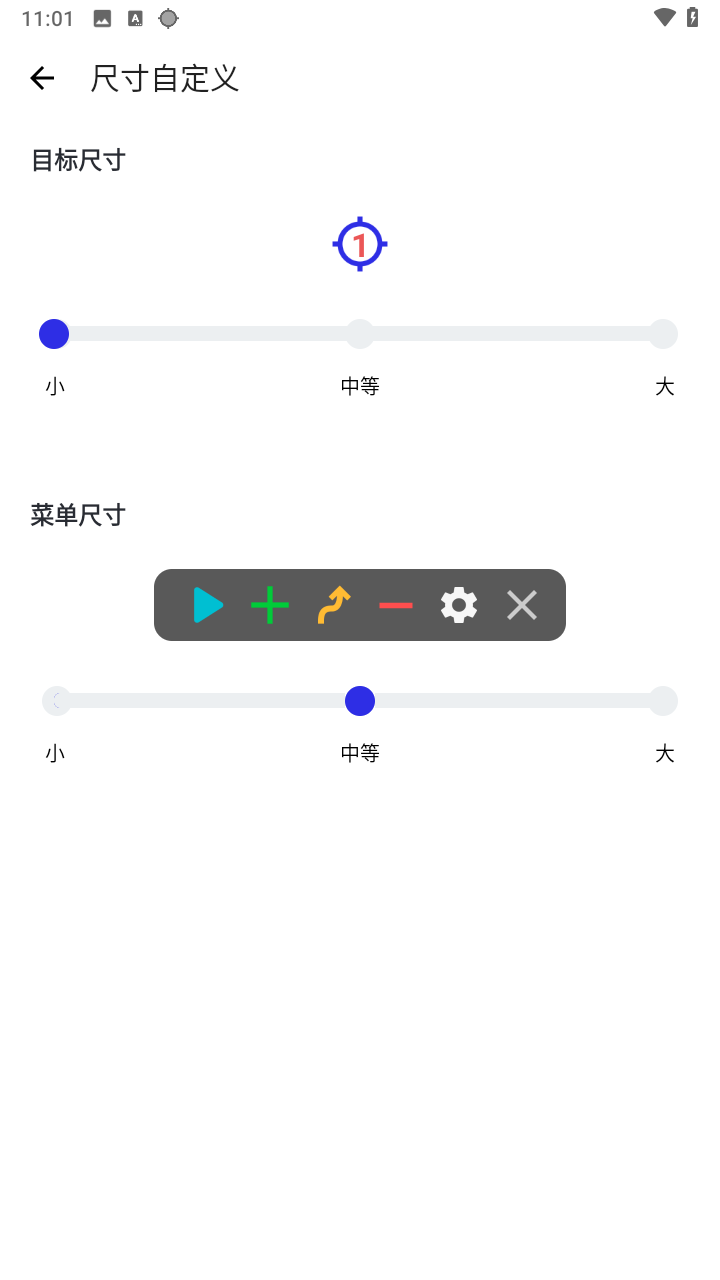720x1280 pixels.
Task: Click the numbered target crosshair icon
Action: tap(359, 243)
